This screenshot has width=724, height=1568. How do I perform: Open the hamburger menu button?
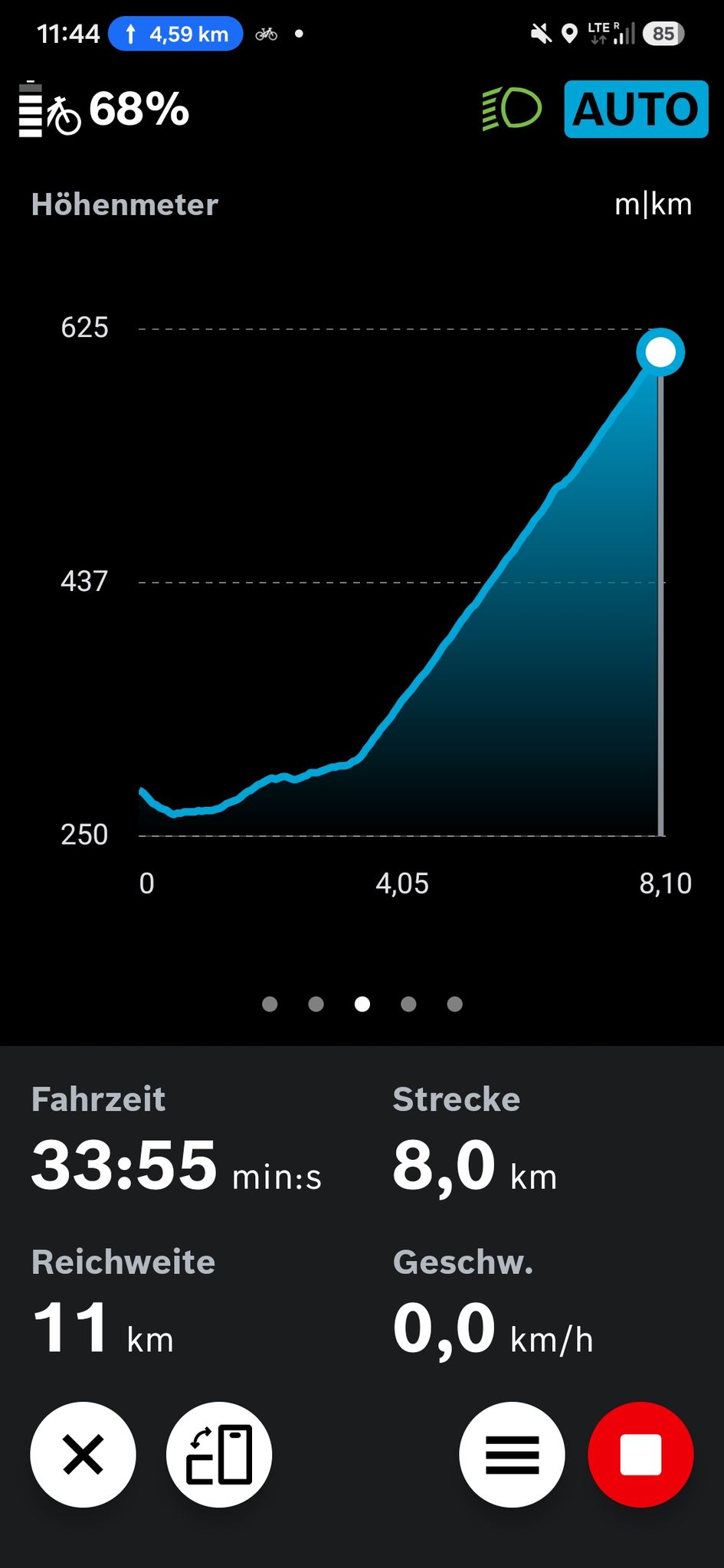pyautogui.click(x=512, y=1455)
